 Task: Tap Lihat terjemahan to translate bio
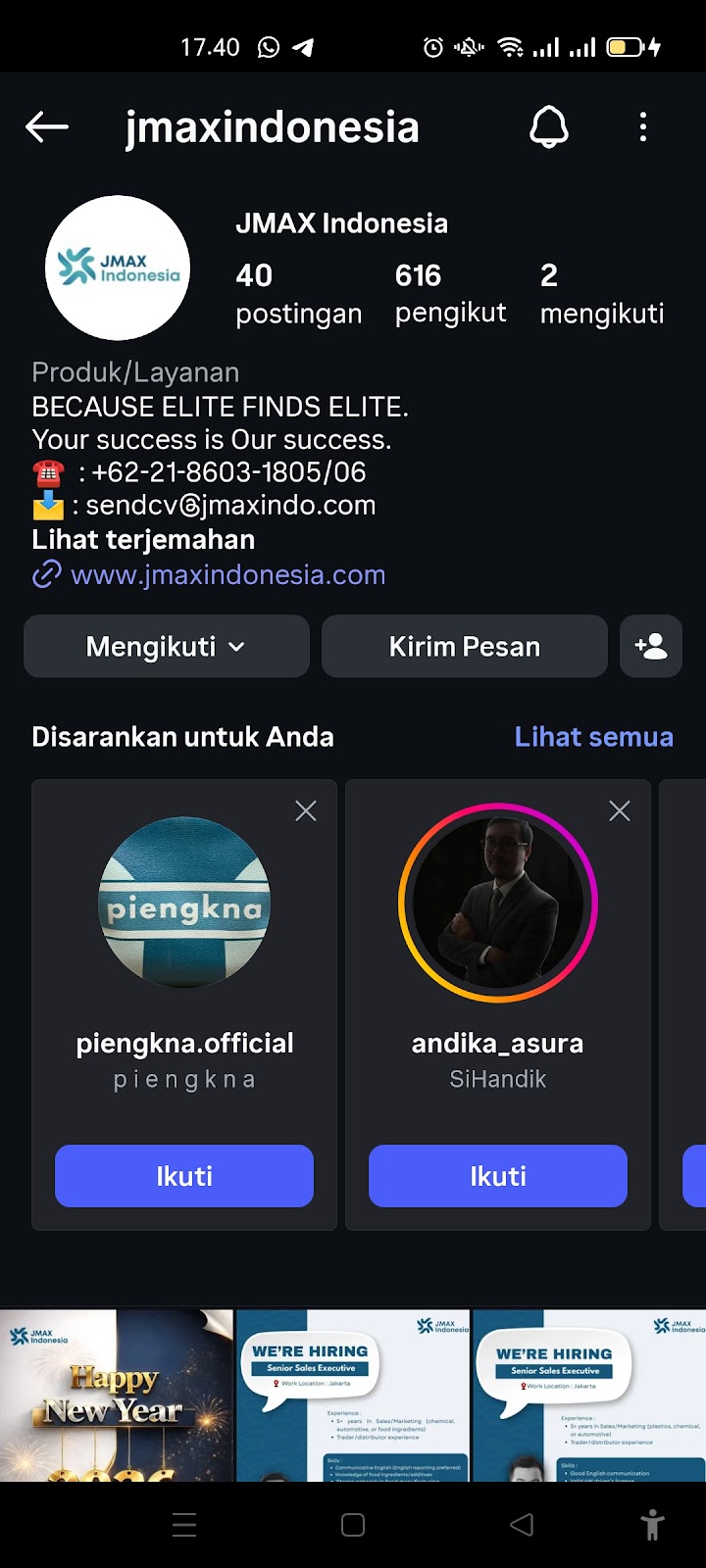(x=143, y=540)
